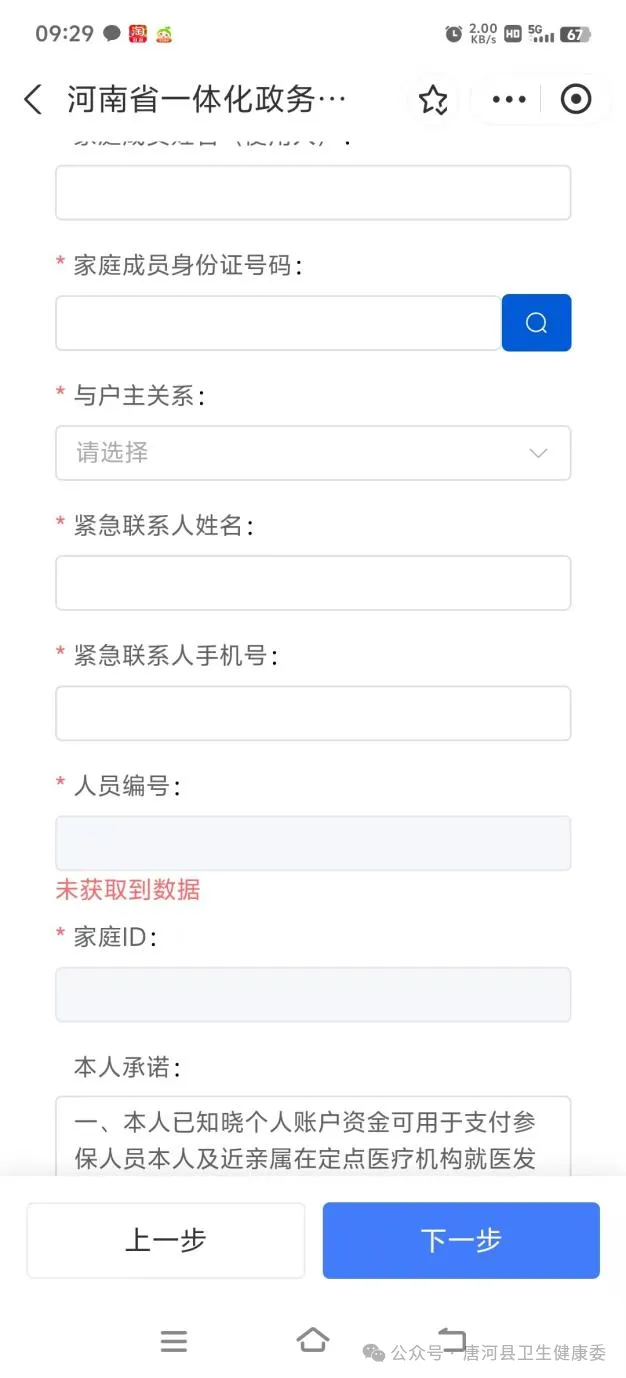Open the system recent apps menu
Screen dimensions: 626x1378
pyautogui.click(x=174, y=1341)
